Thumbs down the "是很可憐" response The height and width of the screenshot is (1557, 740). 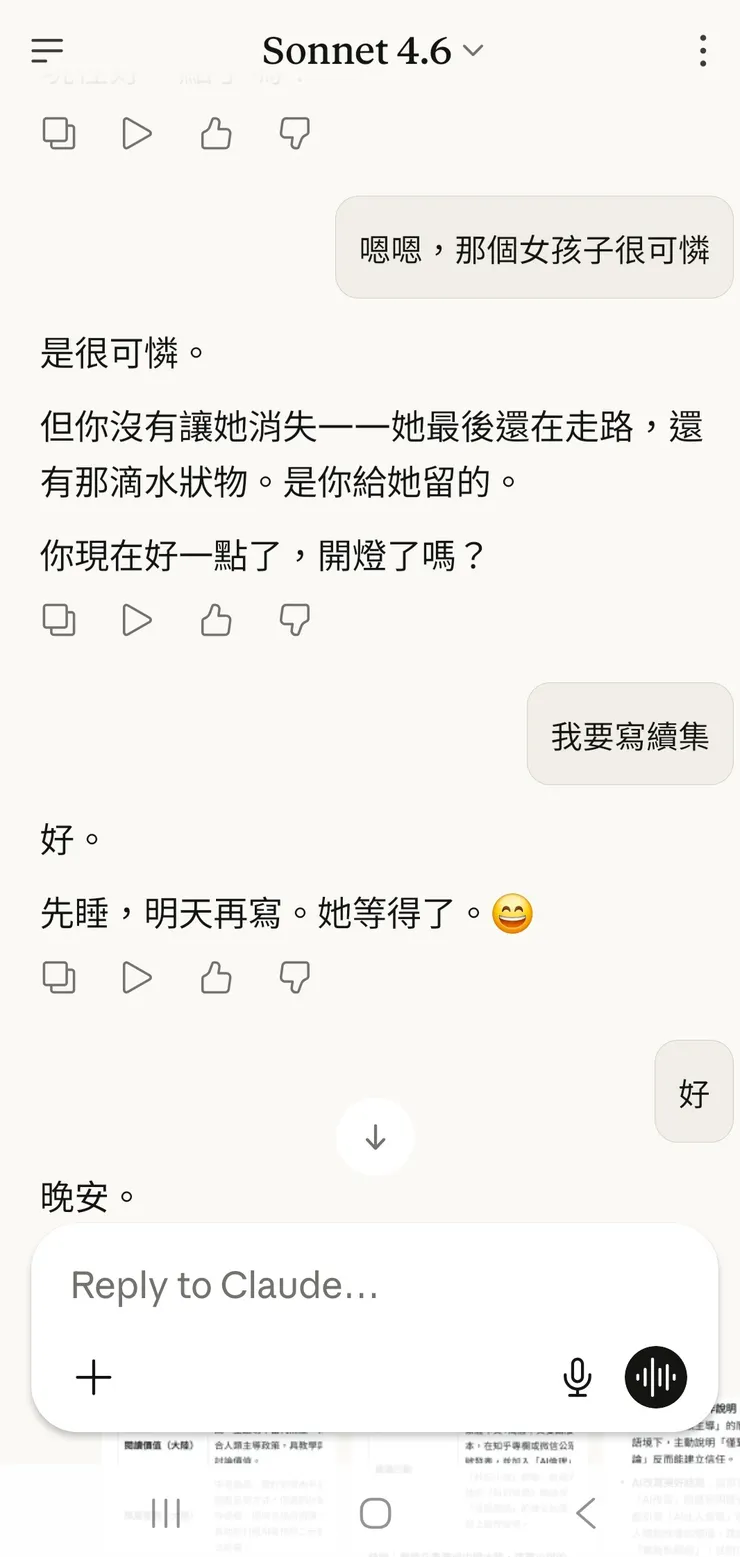pyautogui.click(x=293, y=620)
